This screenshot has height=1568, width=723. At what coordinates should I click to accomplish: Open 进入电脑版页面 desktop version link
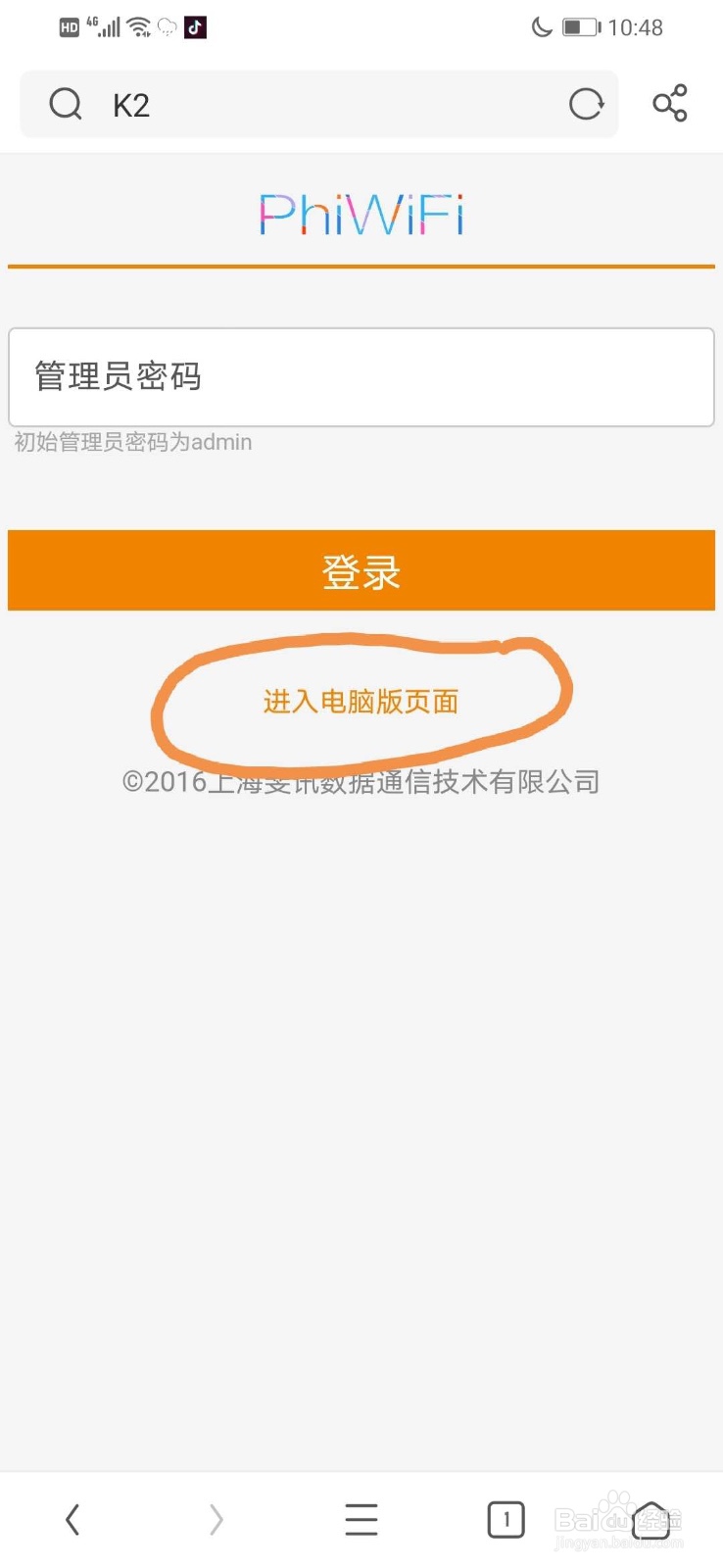[x=361, y=702]
